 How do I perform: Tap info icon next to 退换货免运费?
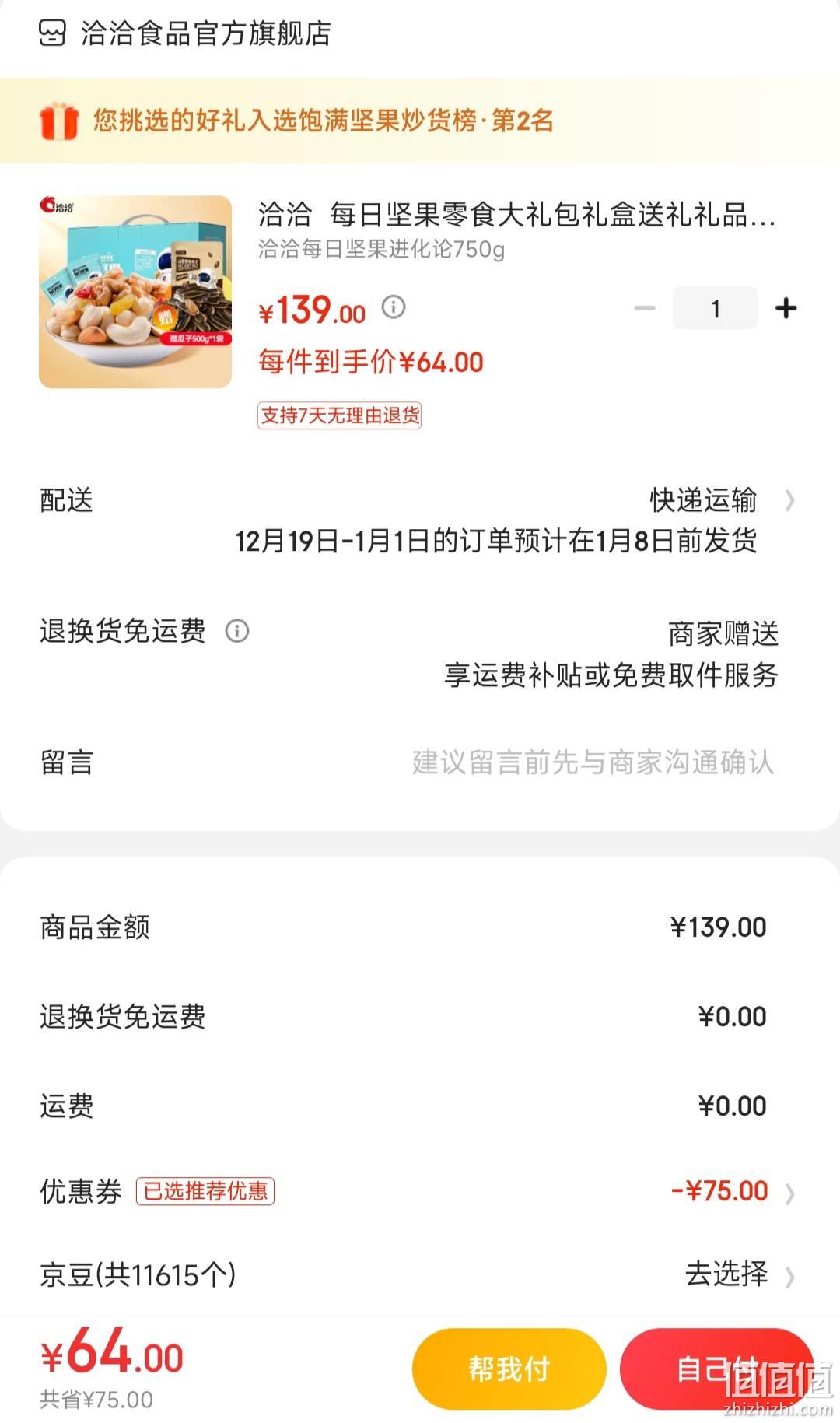[237, 630]
